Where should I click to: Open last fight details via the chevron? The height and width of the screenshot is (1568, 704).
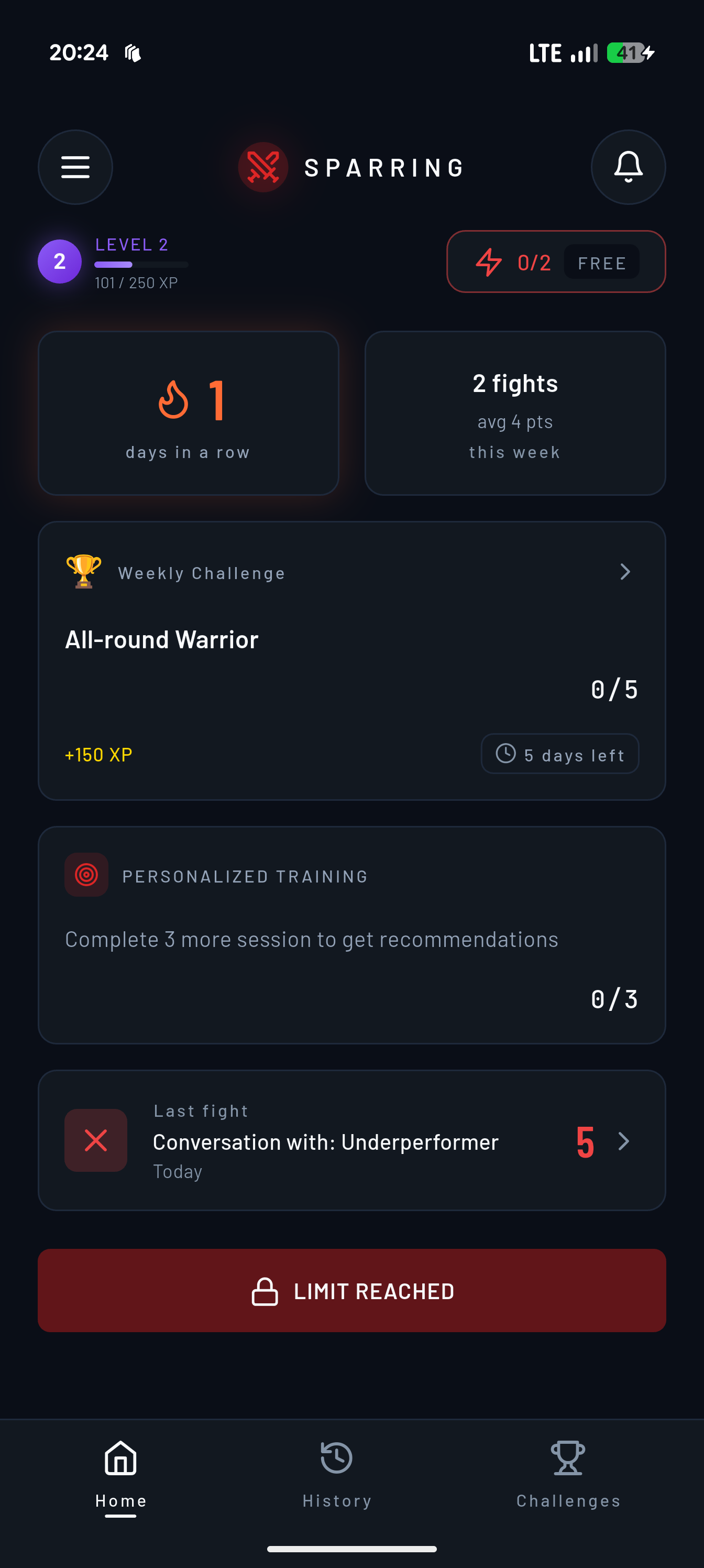[x=624, y=1141]
